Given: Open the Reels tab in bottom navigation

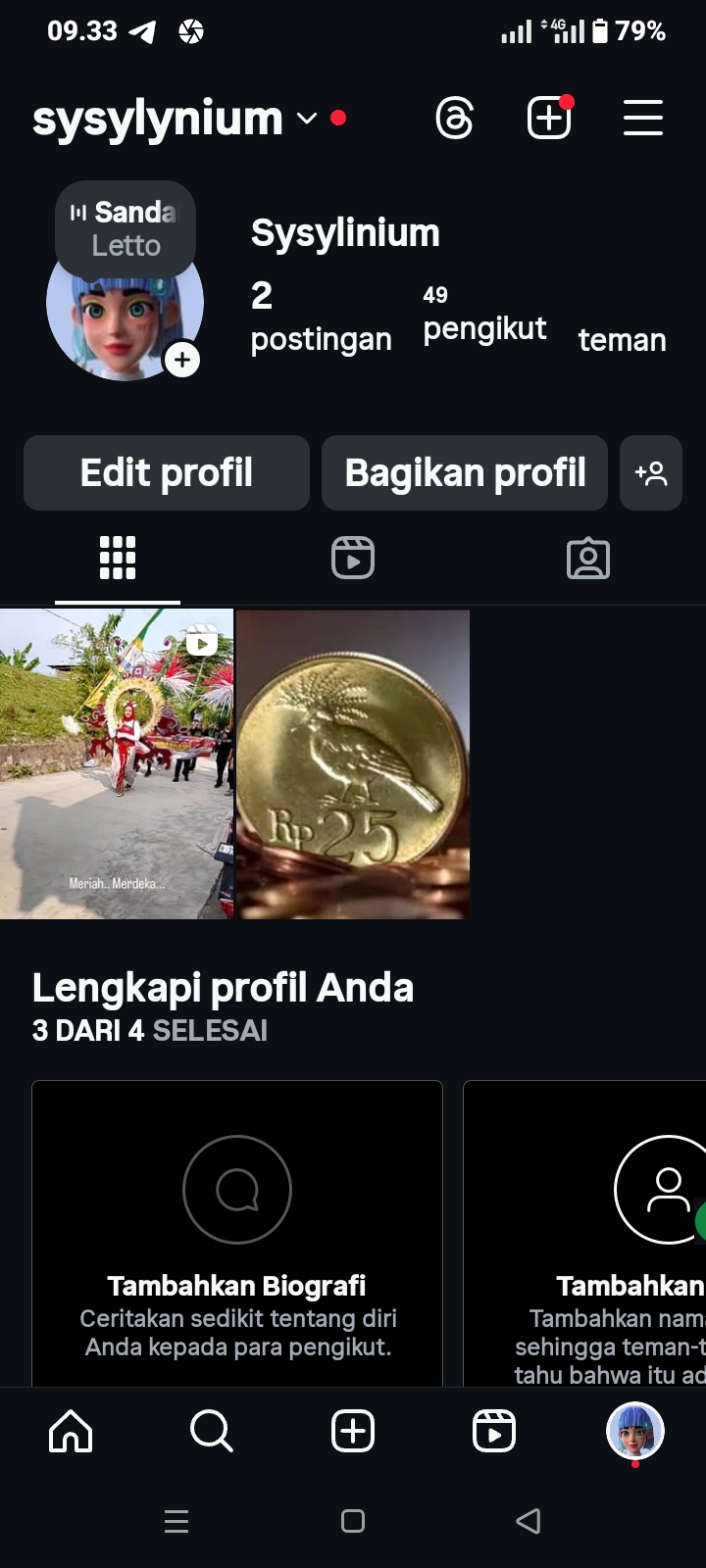Looking at the screenshot, I should click(x=494, y=1431).
